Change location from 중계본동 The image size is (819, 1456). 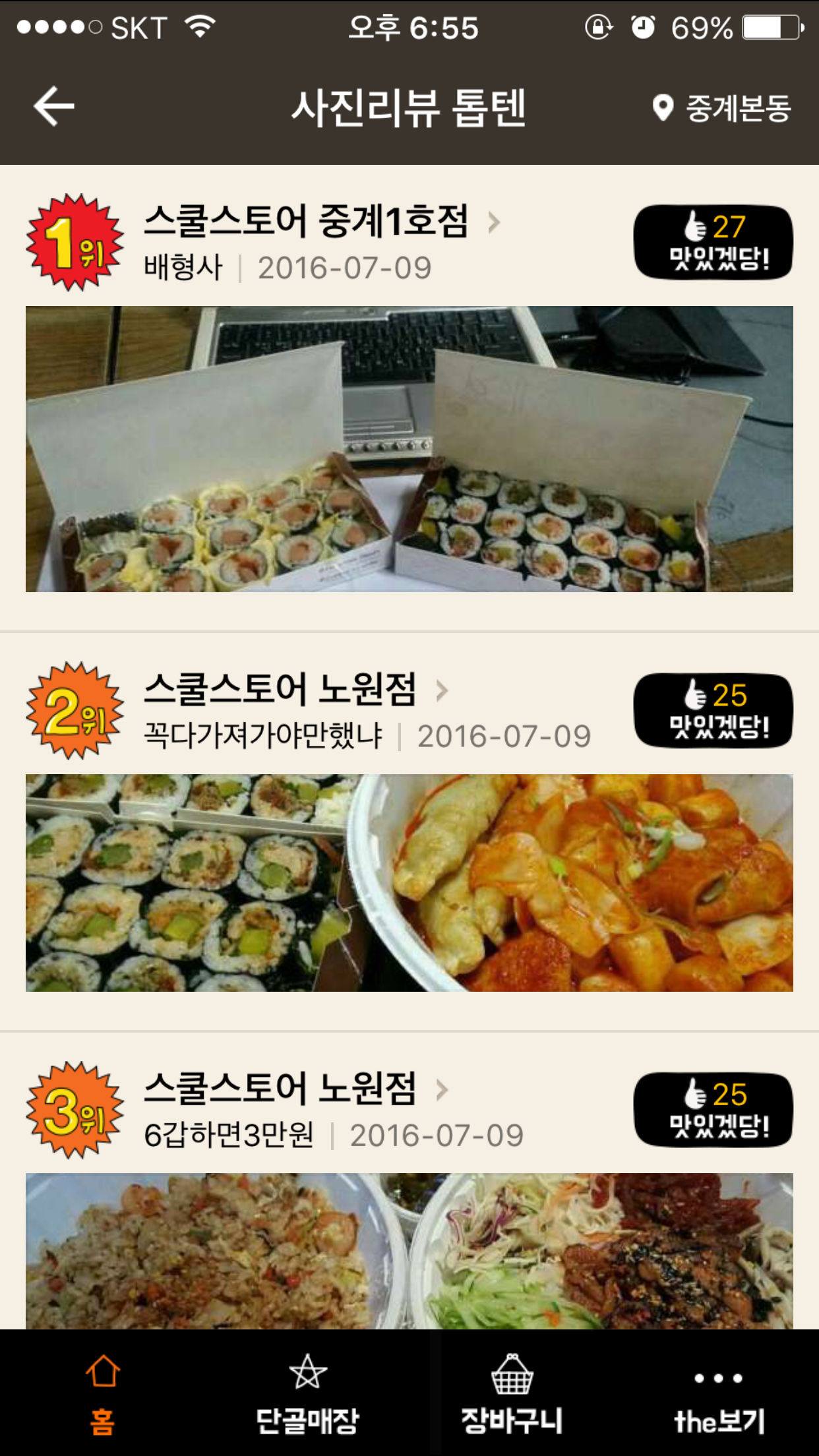pyautogui.click(x=722, y=108)
